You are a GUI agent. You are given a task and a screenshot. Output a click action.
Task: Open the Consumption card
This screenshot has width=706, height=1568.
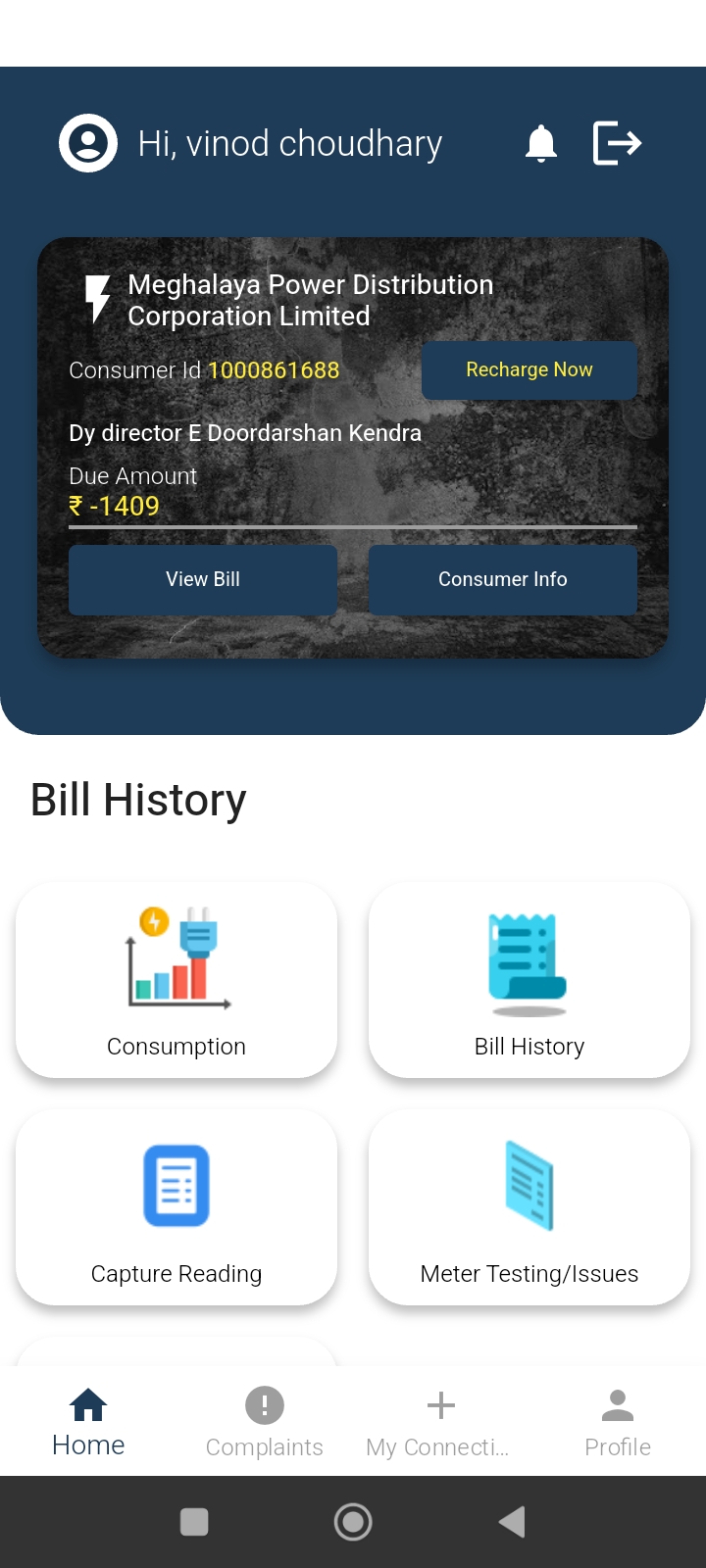[176, 980]
